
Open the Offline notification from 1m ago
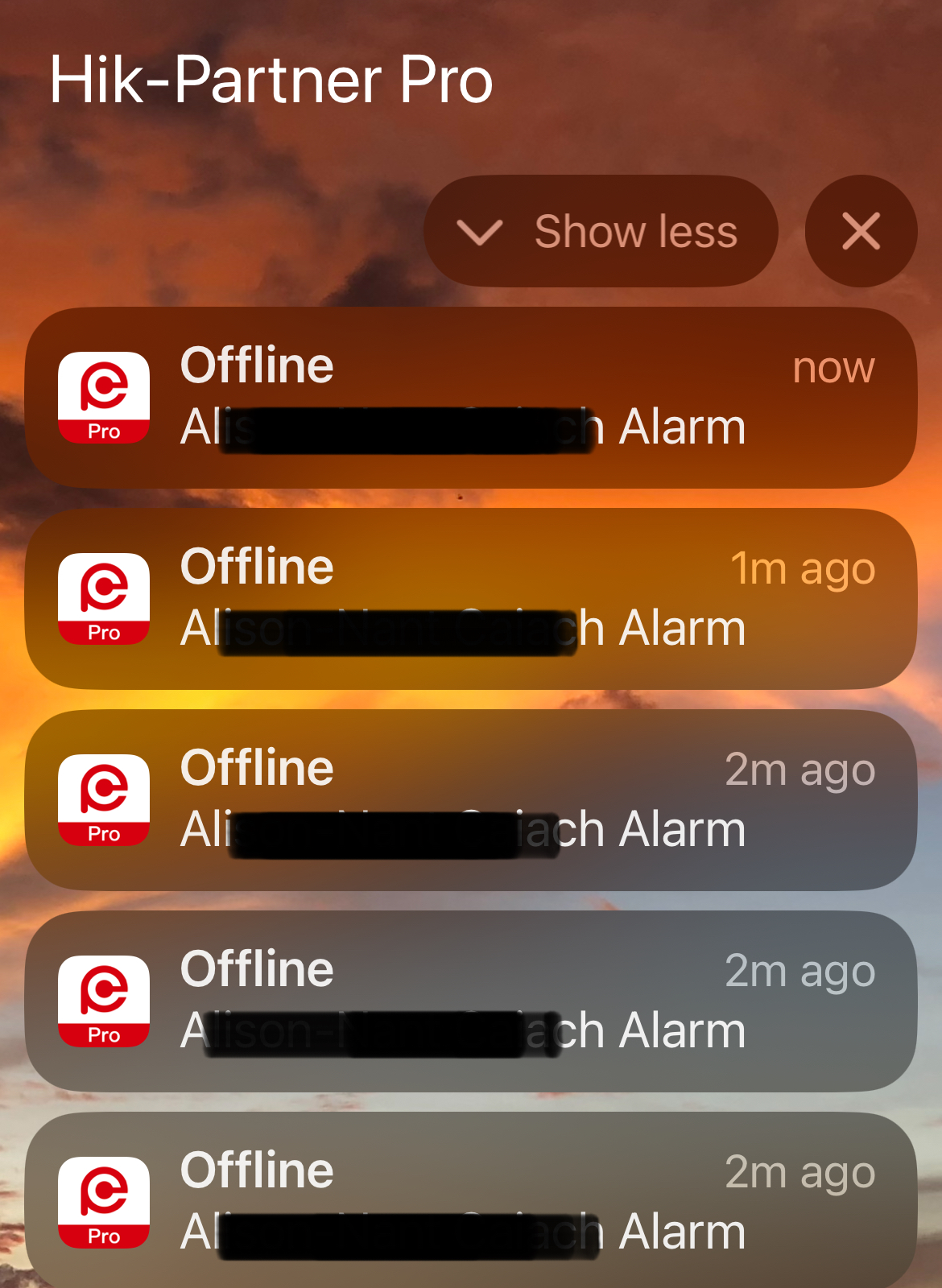pos(471,598)
